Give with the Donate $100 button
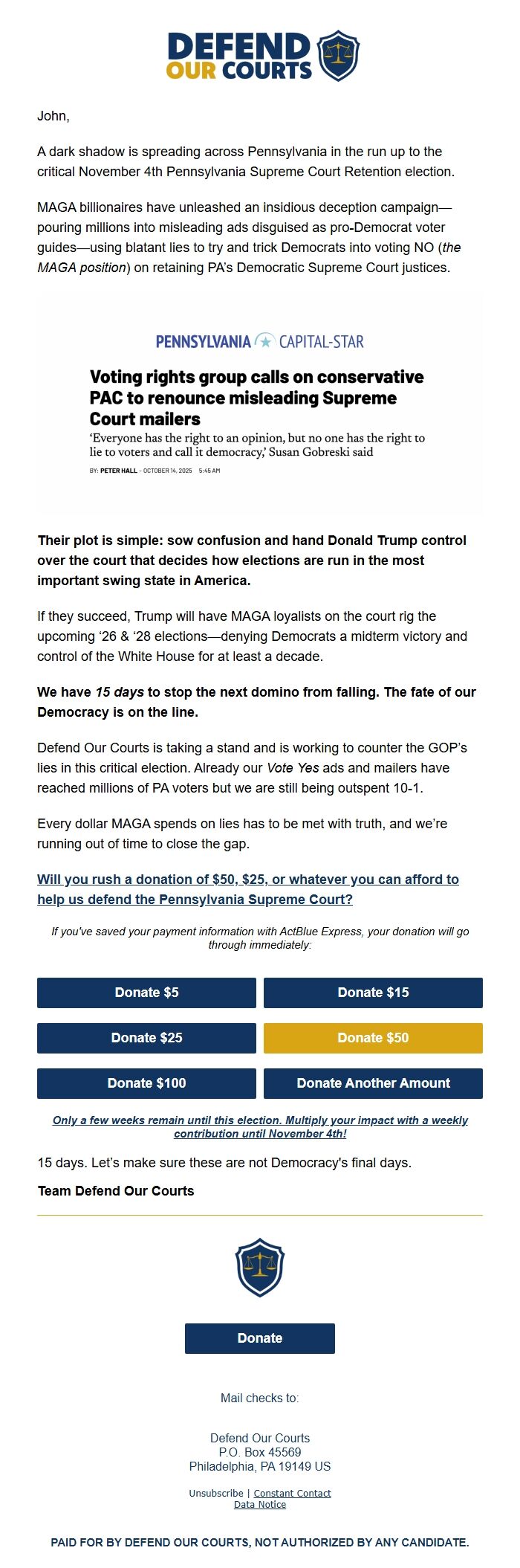 tap(146, 1083)
